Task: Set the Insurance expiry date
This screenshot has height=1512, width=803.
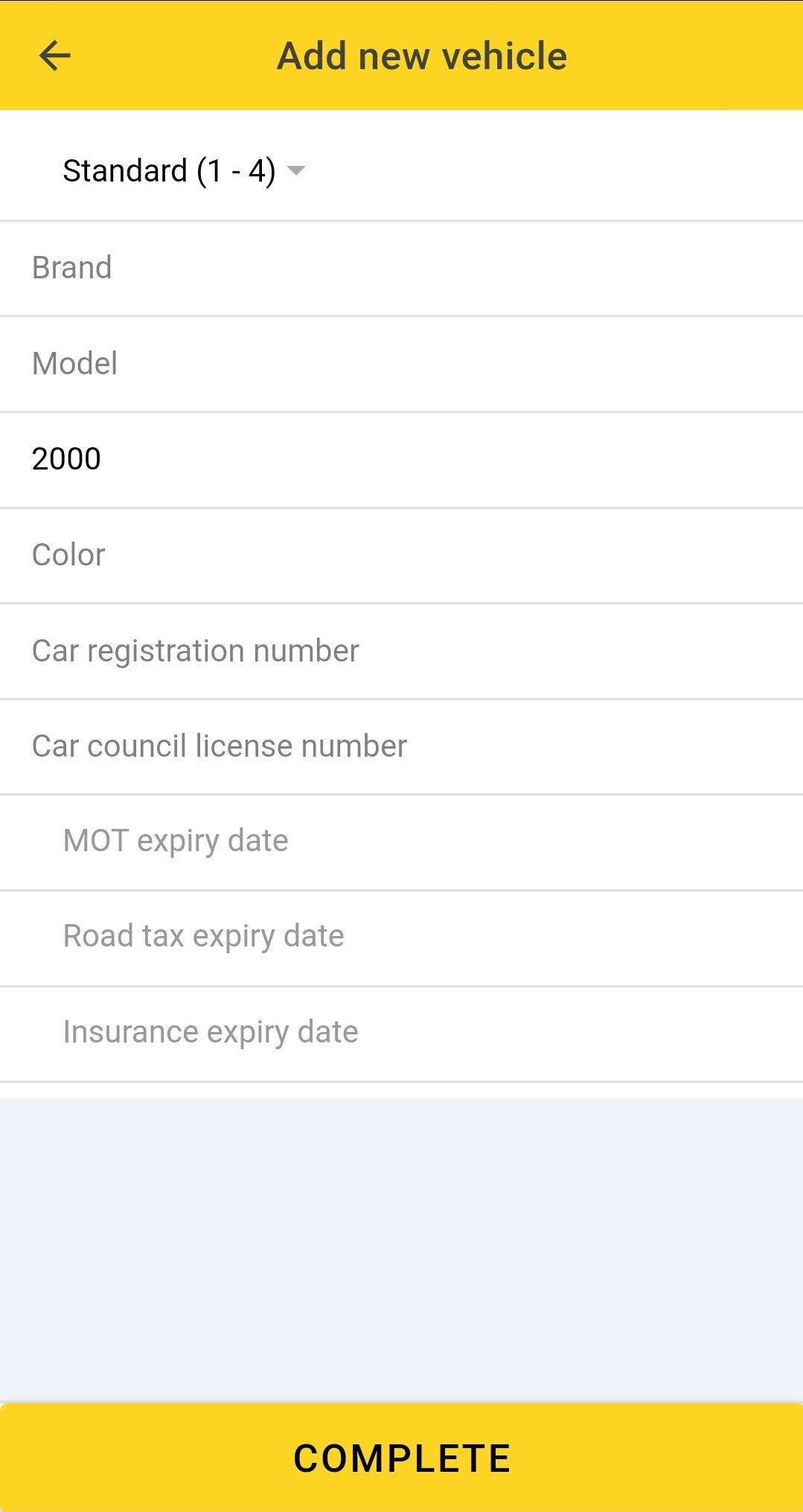Action: click(401, 1033)
